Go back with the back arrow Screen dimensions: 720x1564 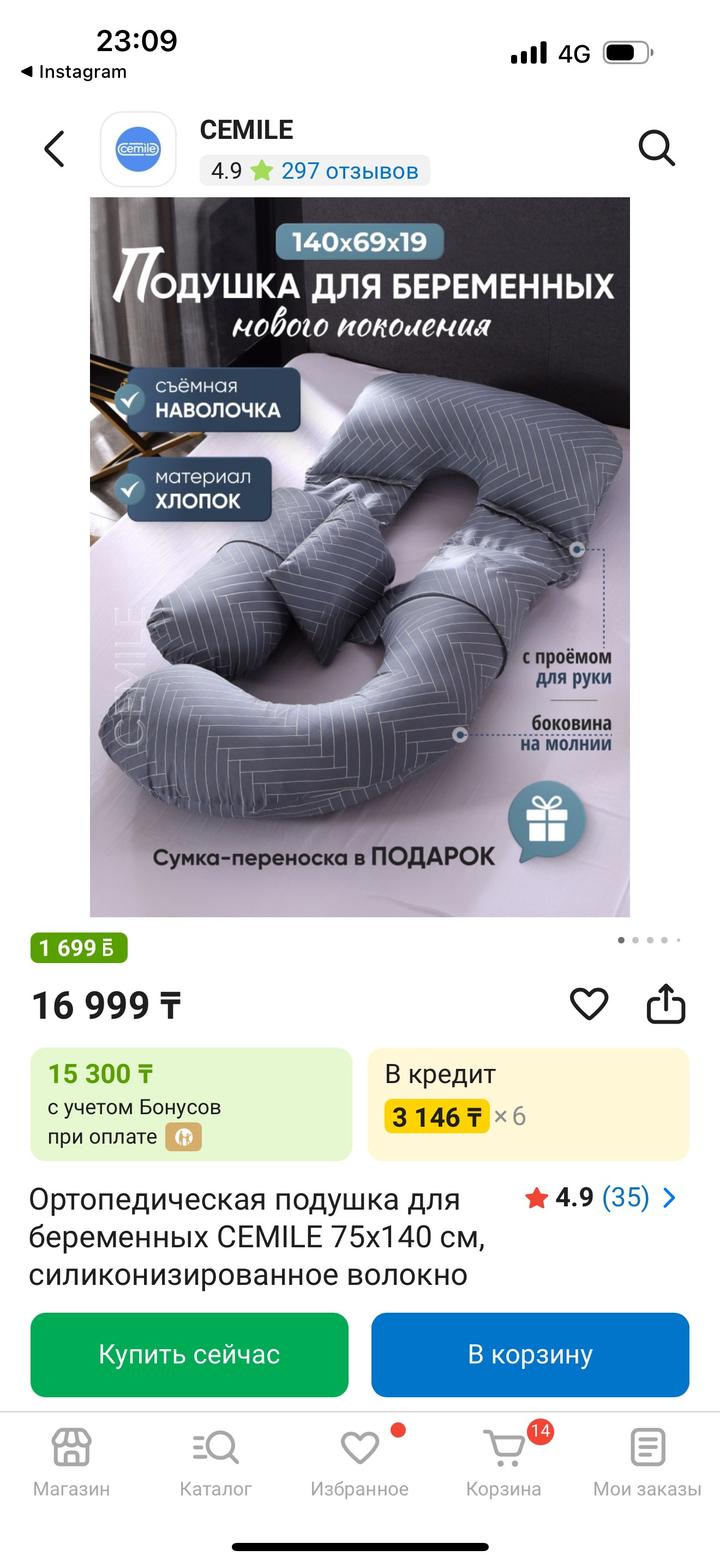point(54,149)
